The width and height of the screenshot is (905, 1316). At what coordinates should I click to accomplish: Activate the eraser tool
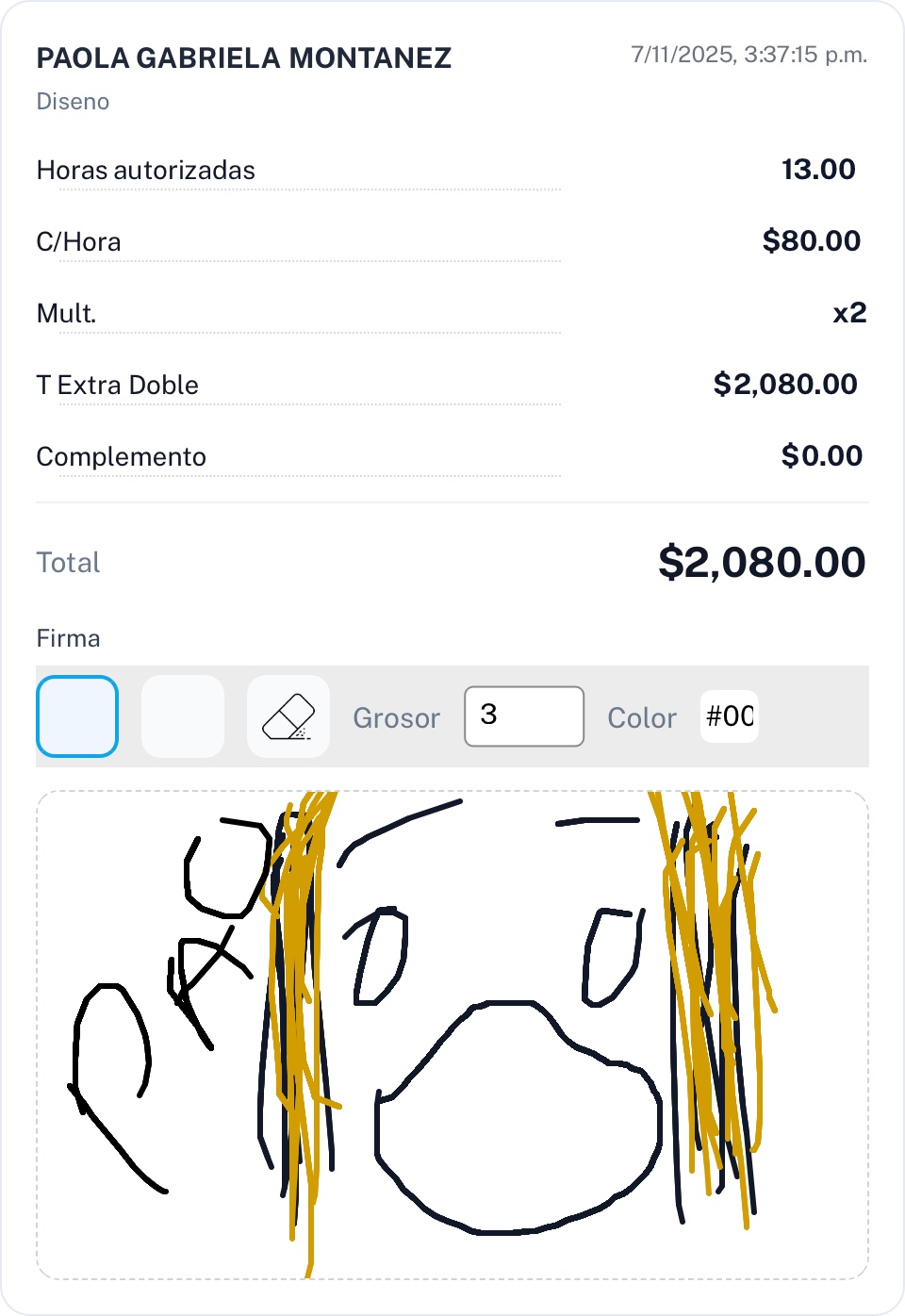click(x=288, y=716)
